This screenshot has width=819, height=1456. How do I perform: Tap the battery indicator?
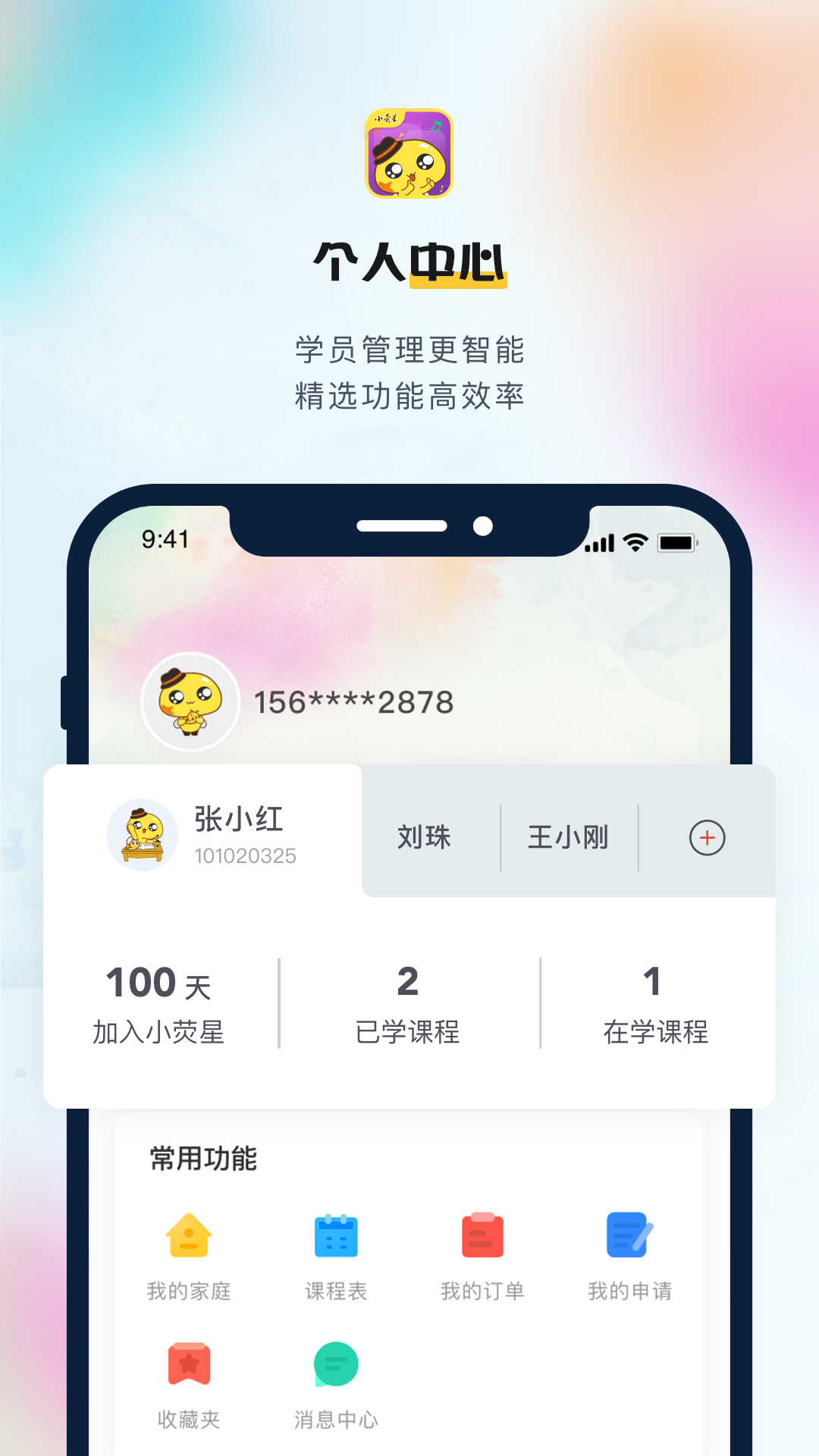(x=677, y=542)
